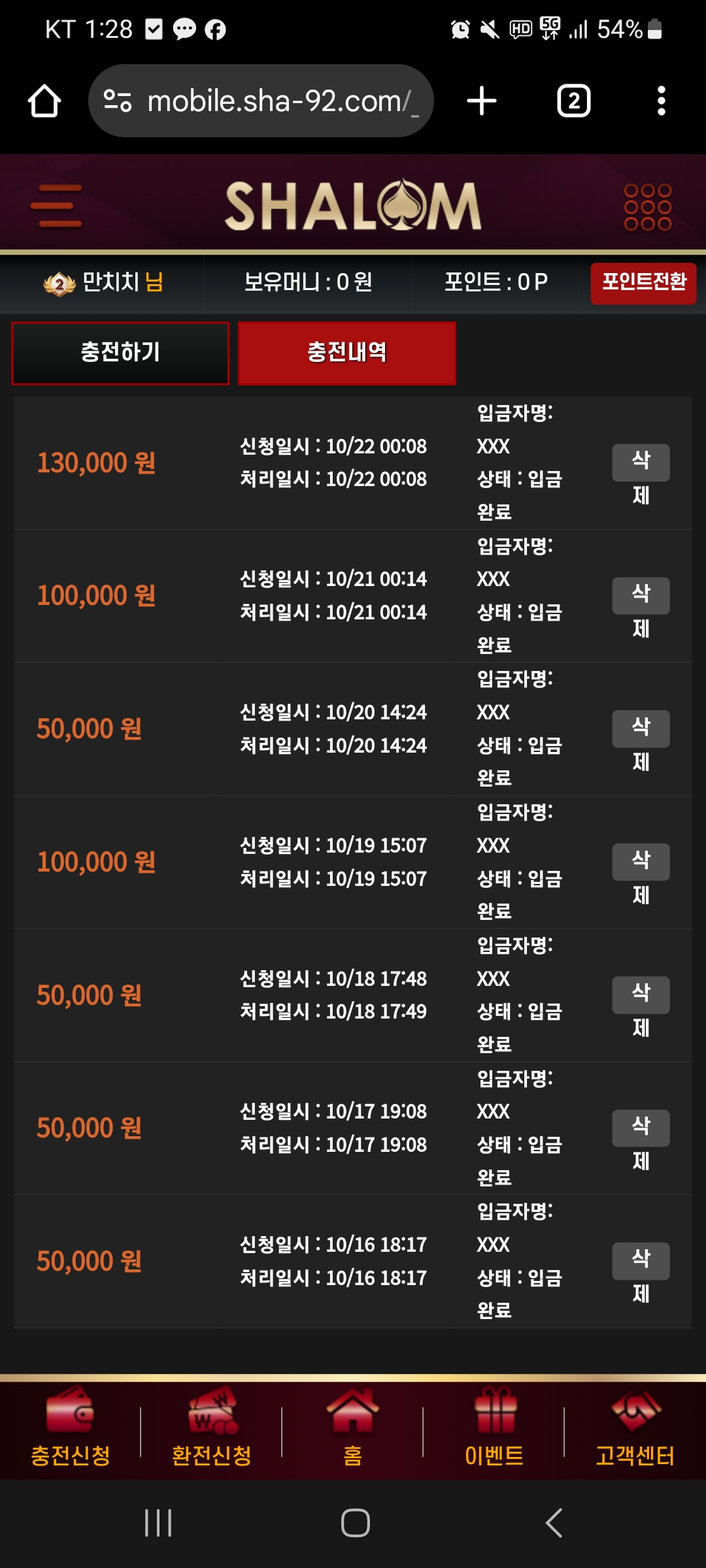Open 고객센터 customer support
Image resolution: width=706 pixels, height=1568 pixels.
(x=635, y=1428)
